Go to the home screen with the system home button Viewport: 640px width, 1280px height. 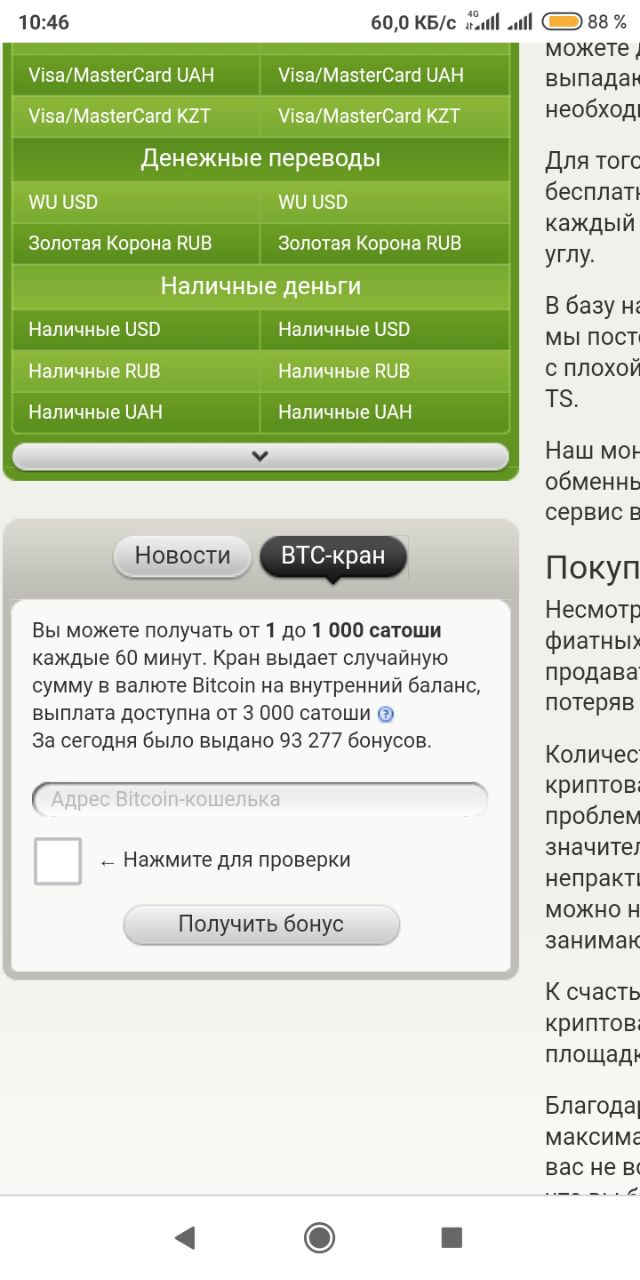point(319,1238)
